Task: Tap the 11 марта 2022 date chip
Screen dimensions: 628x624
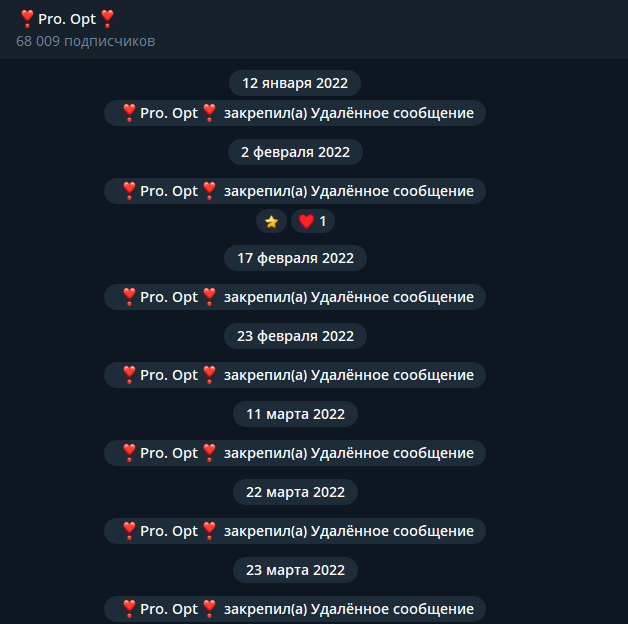Action: click(x=295, y=414)
